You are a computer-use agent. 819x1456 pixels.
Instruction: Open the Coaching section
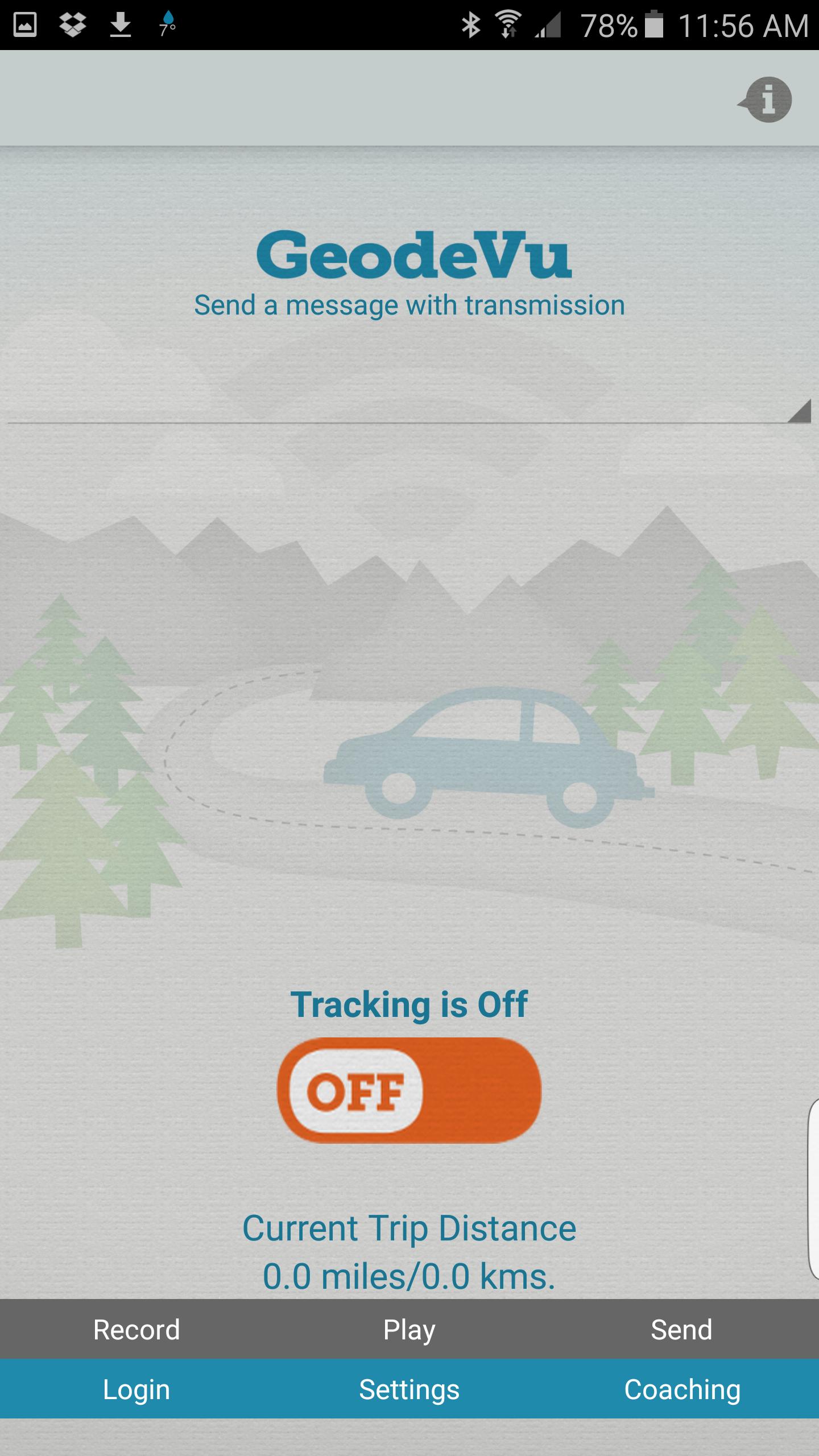point(682,1389)
